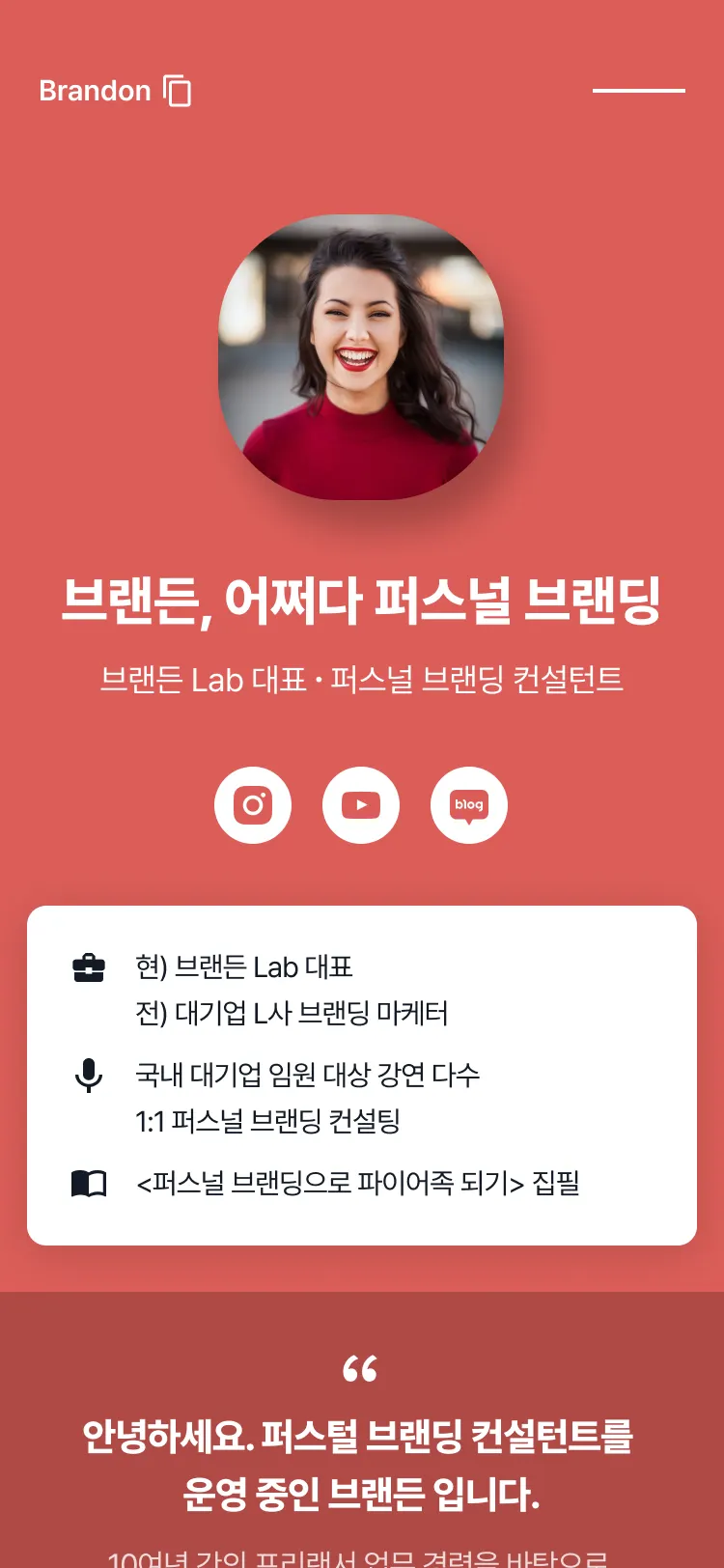The height and width of the screenshot is (1568, 724).
Task: Open the YouTube channel link
Action: 361,805
